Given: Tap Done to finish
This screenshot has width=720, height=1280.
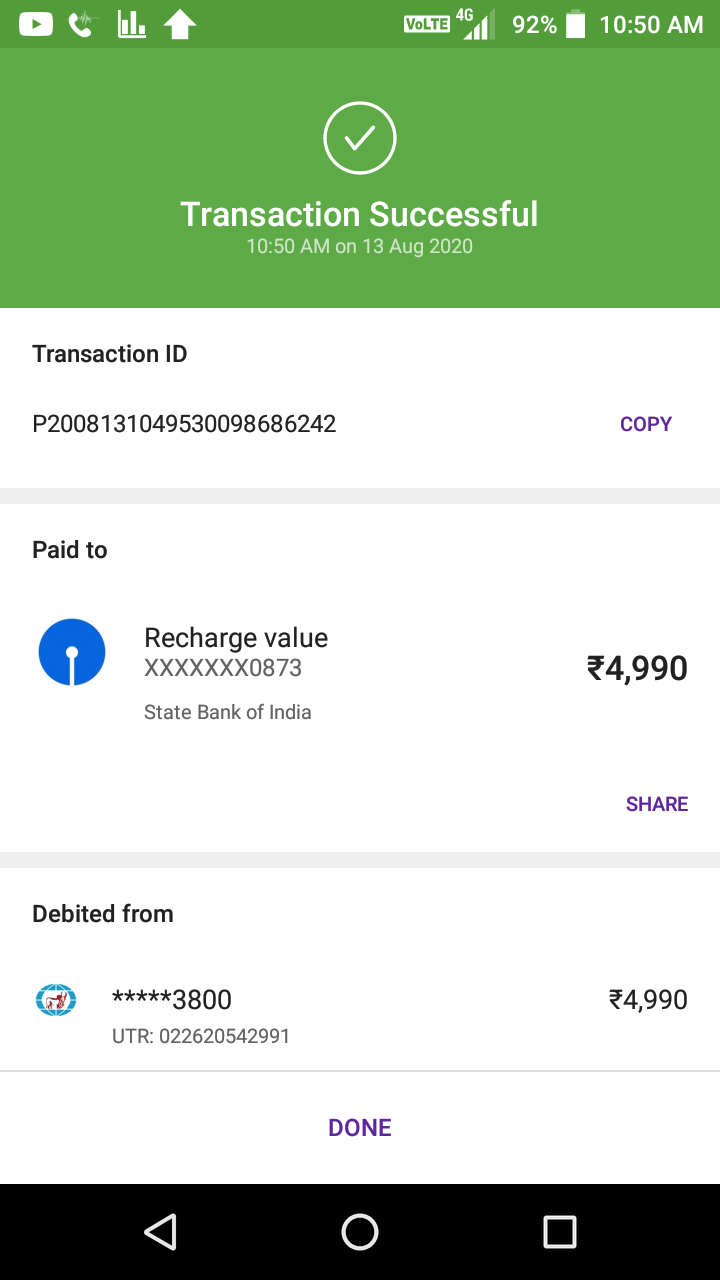Looking at the screenshot, I should click(360, 1127).
